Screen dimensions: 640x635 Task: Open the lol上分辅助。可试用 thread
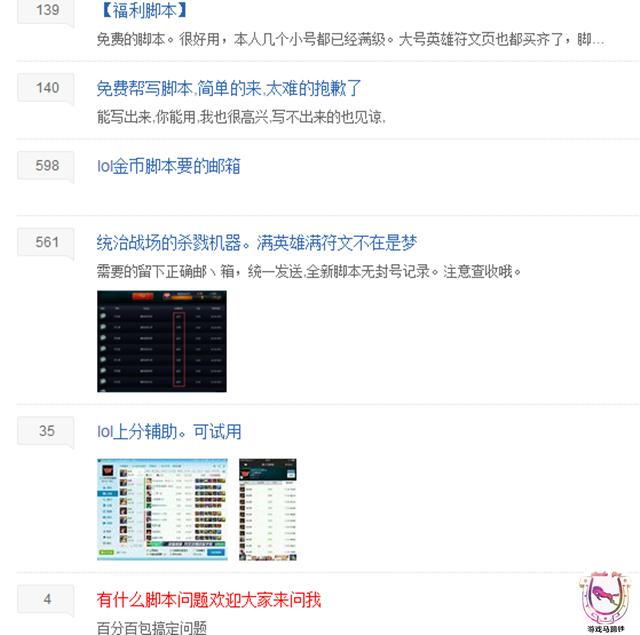[x=169, y=432]
